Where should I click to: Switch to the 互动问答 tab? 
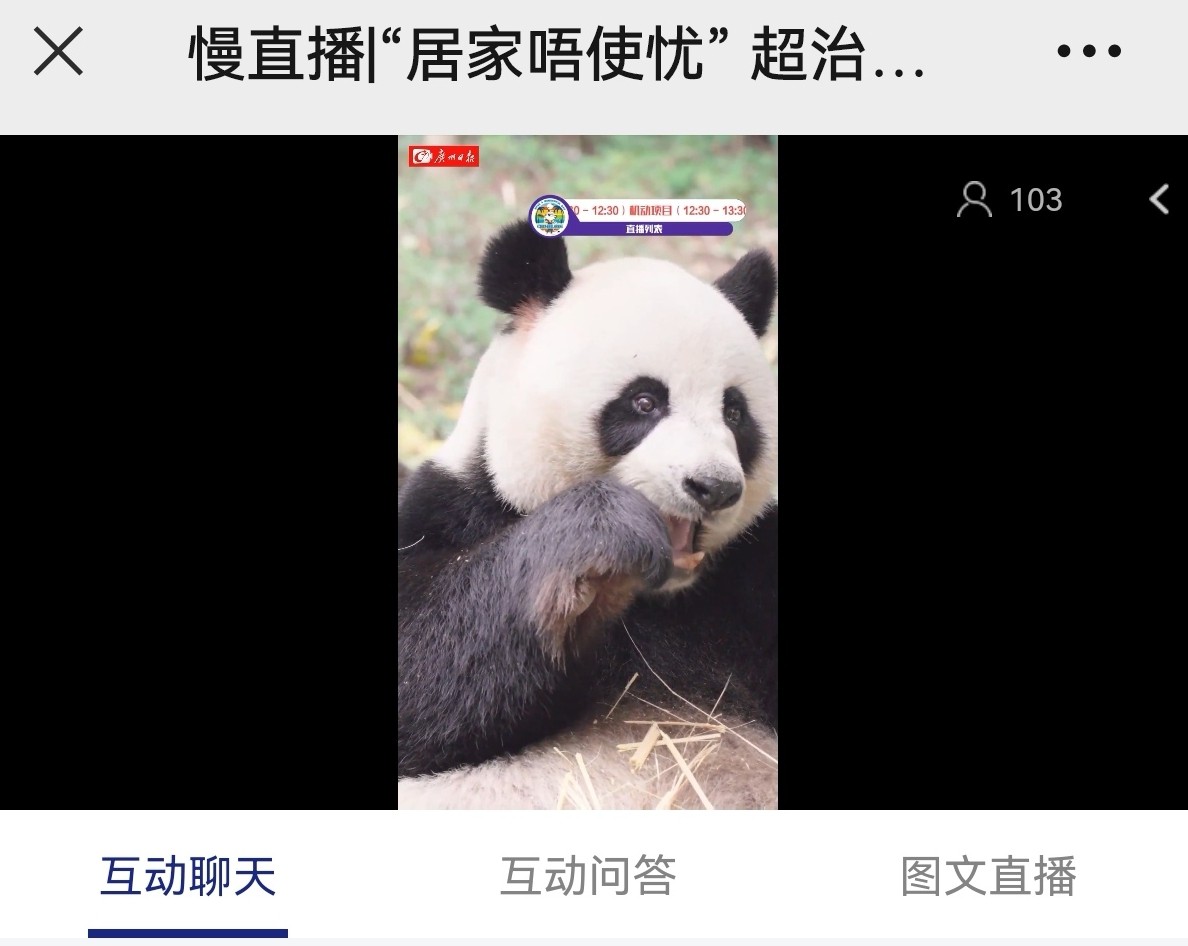click(588, 876)
